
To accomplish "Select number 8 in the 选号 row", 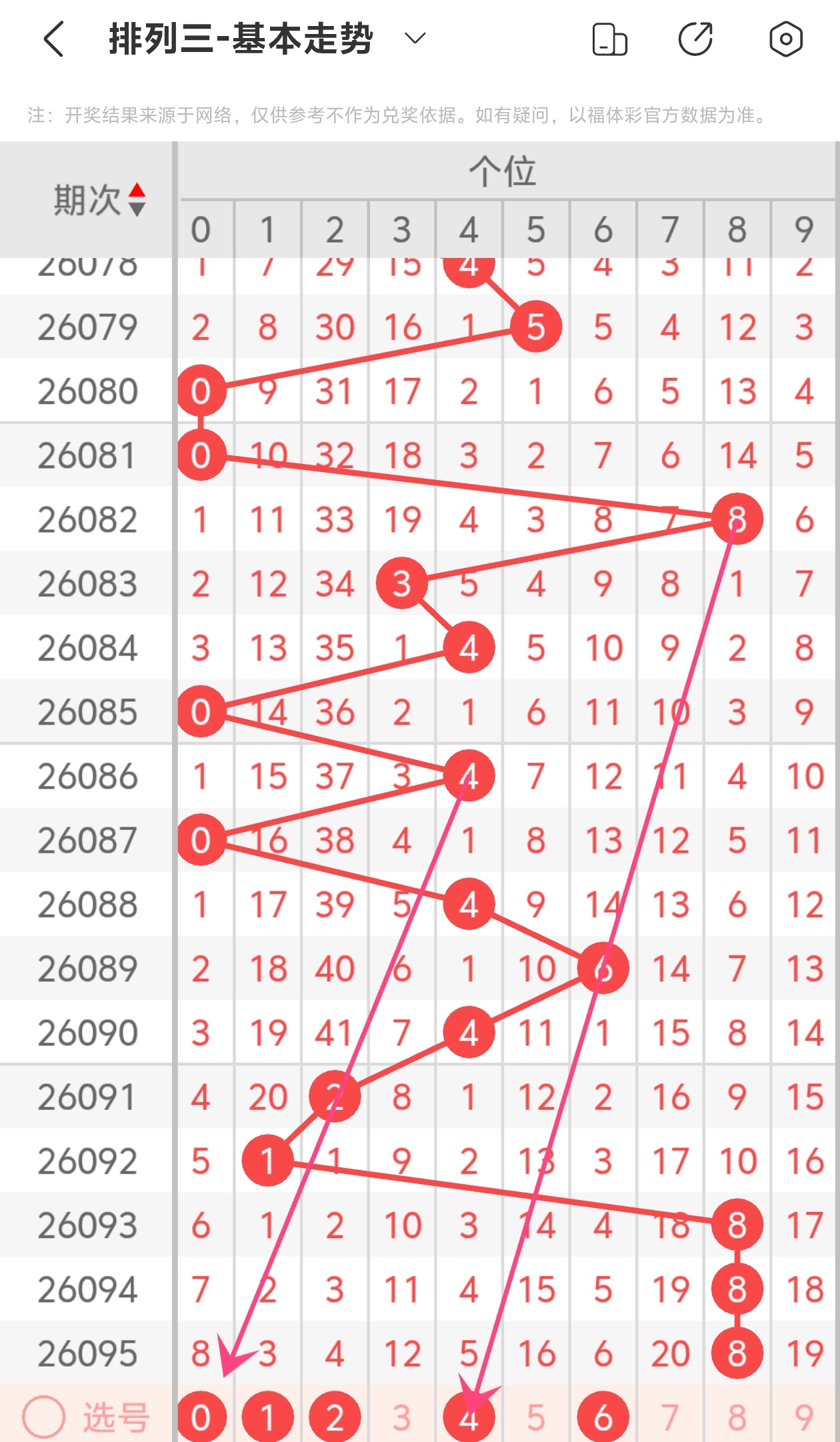I will pos(737,1417).
